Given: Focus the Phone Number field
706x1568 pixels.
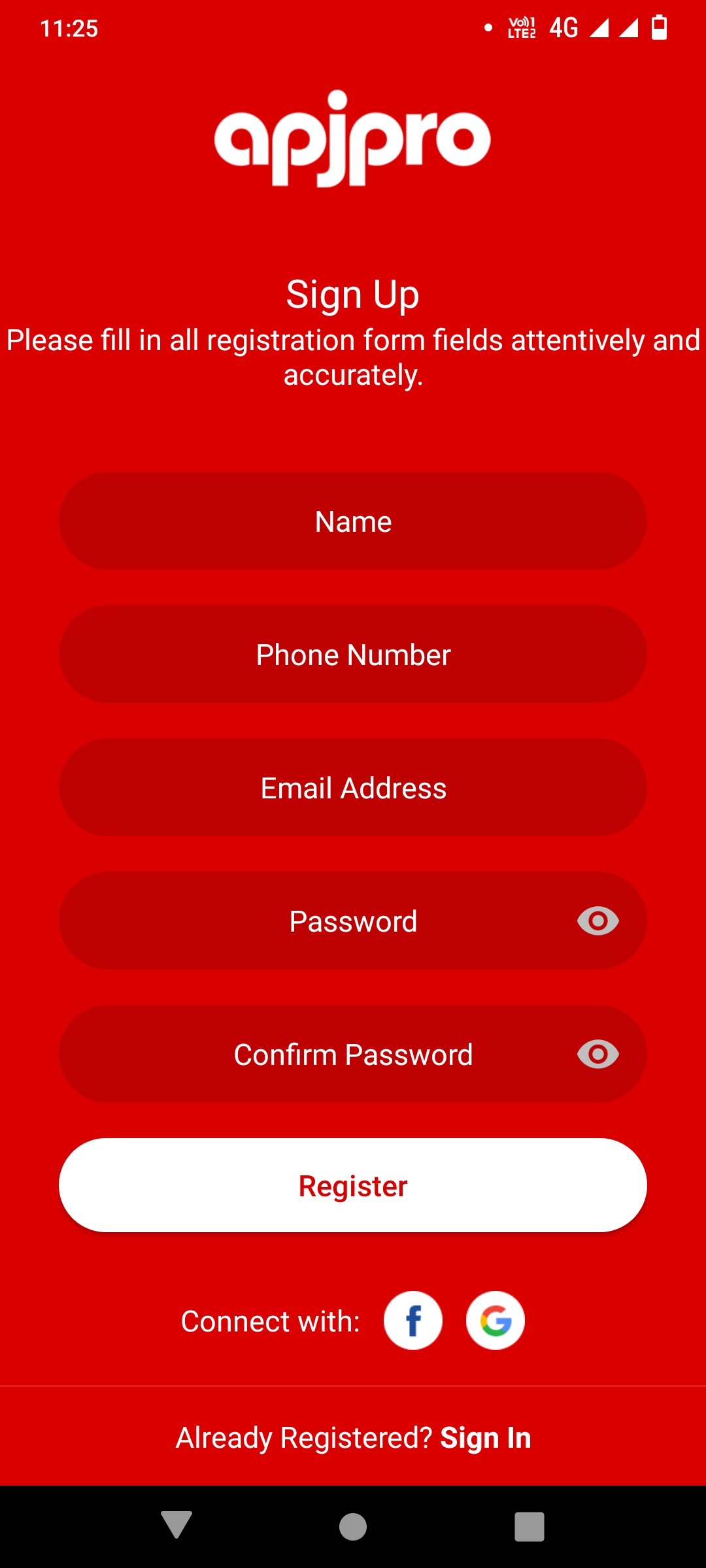Looking at the screenshot, I should (353, 655).
